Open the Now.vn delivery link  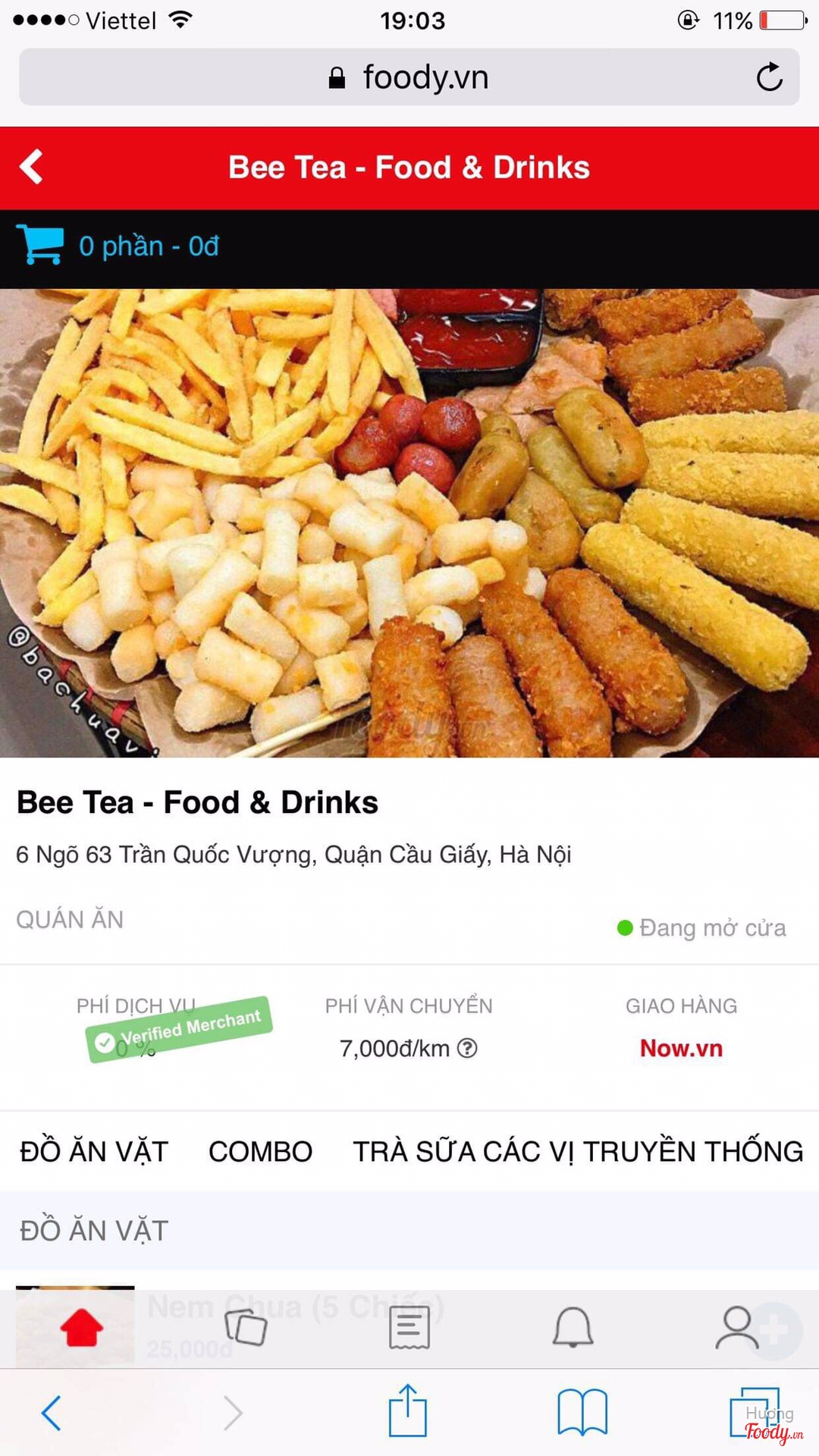click(681, 1048)
